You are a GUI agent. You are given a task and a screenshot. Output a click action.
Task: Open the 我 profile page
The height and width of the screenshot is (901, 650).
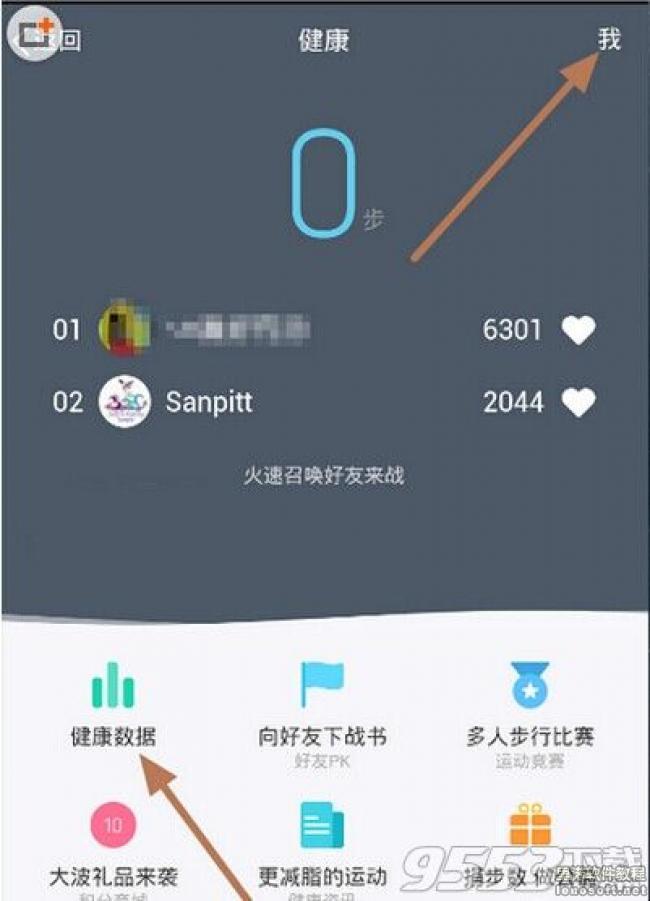pos(609,39)
